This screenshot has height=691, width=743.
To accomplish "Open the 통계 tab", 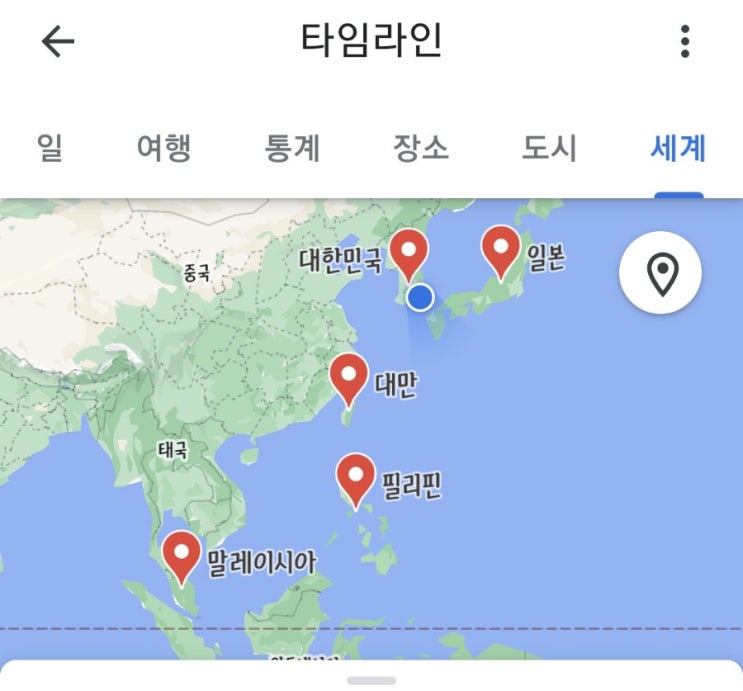I will (292, 148).
